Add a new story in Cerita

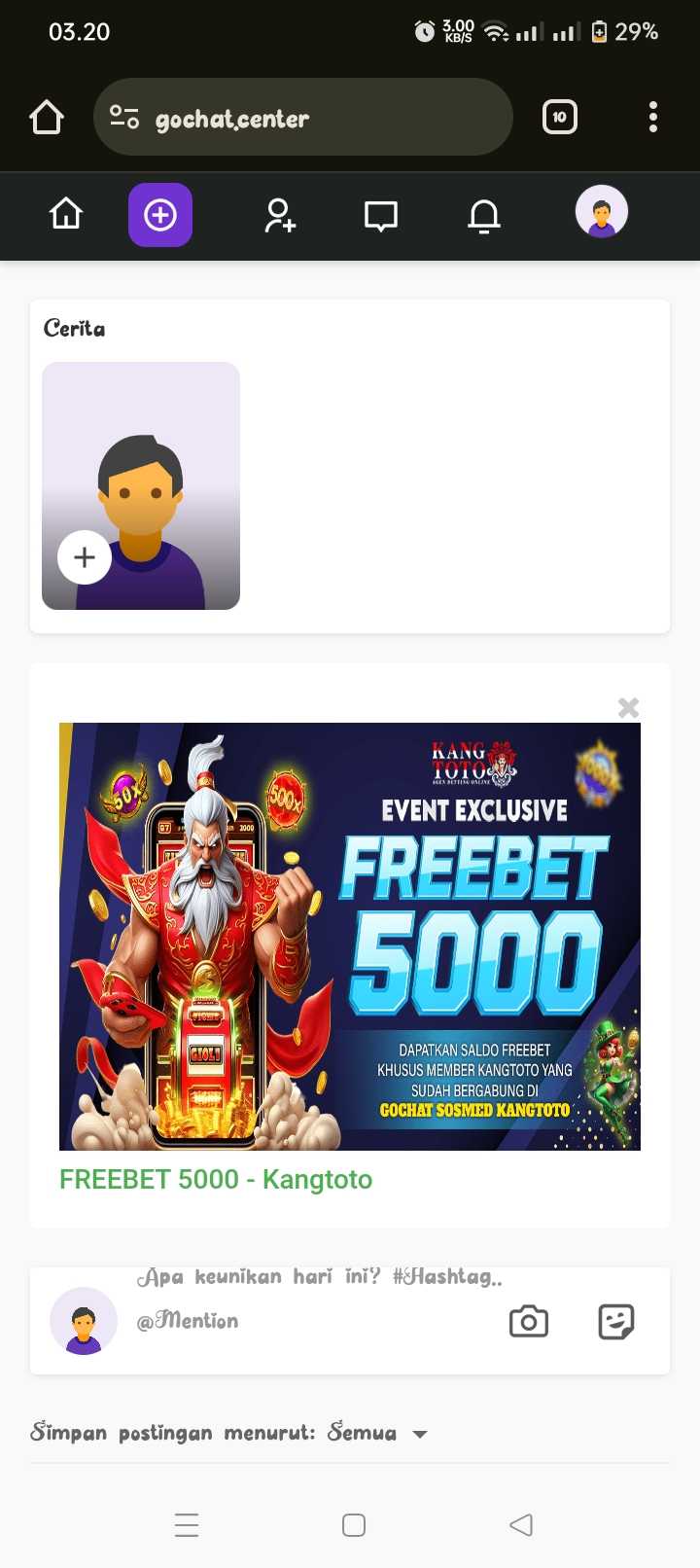pos(85,557)
